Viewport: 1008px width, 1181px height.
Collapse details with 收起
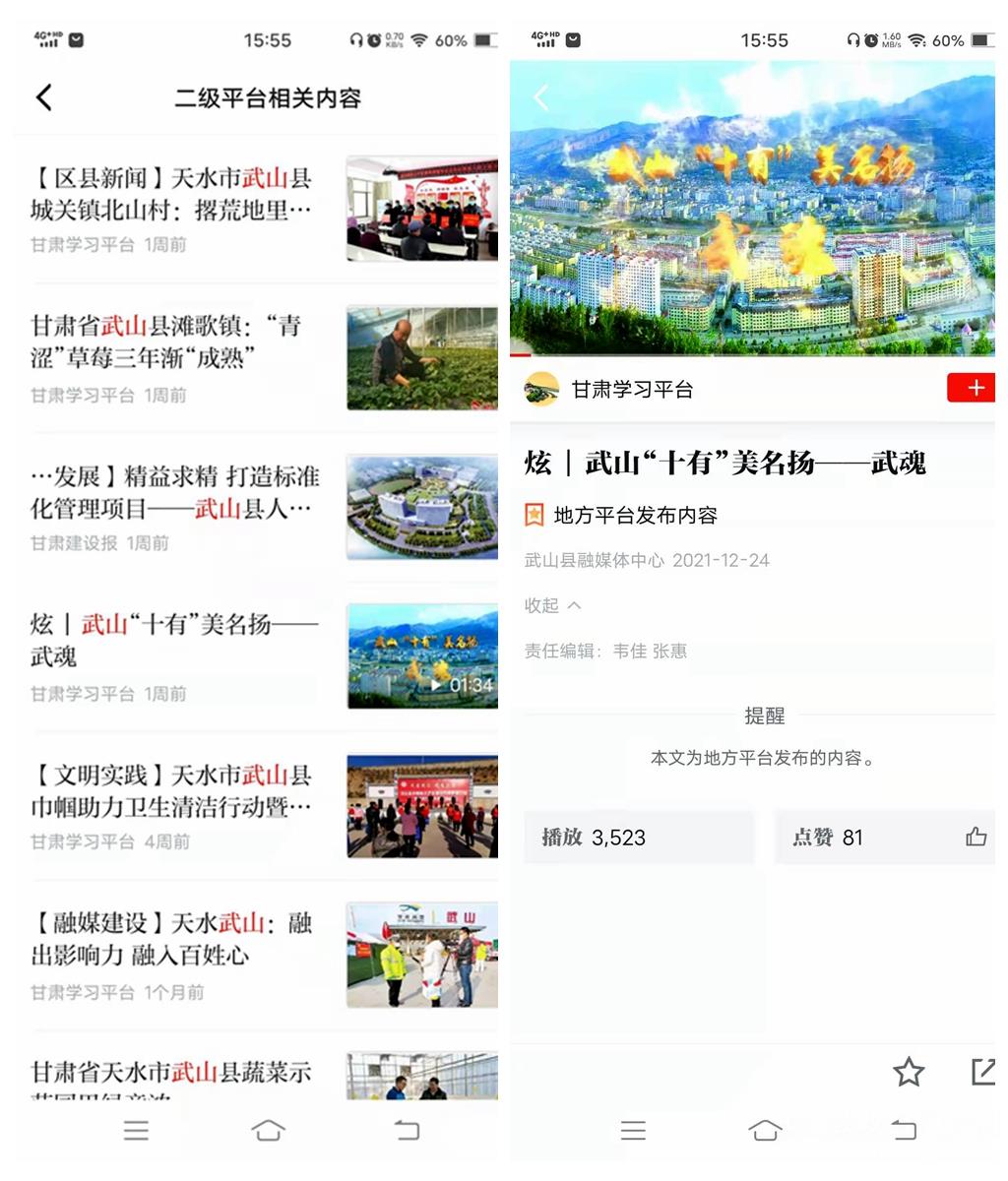coord(552,605)
